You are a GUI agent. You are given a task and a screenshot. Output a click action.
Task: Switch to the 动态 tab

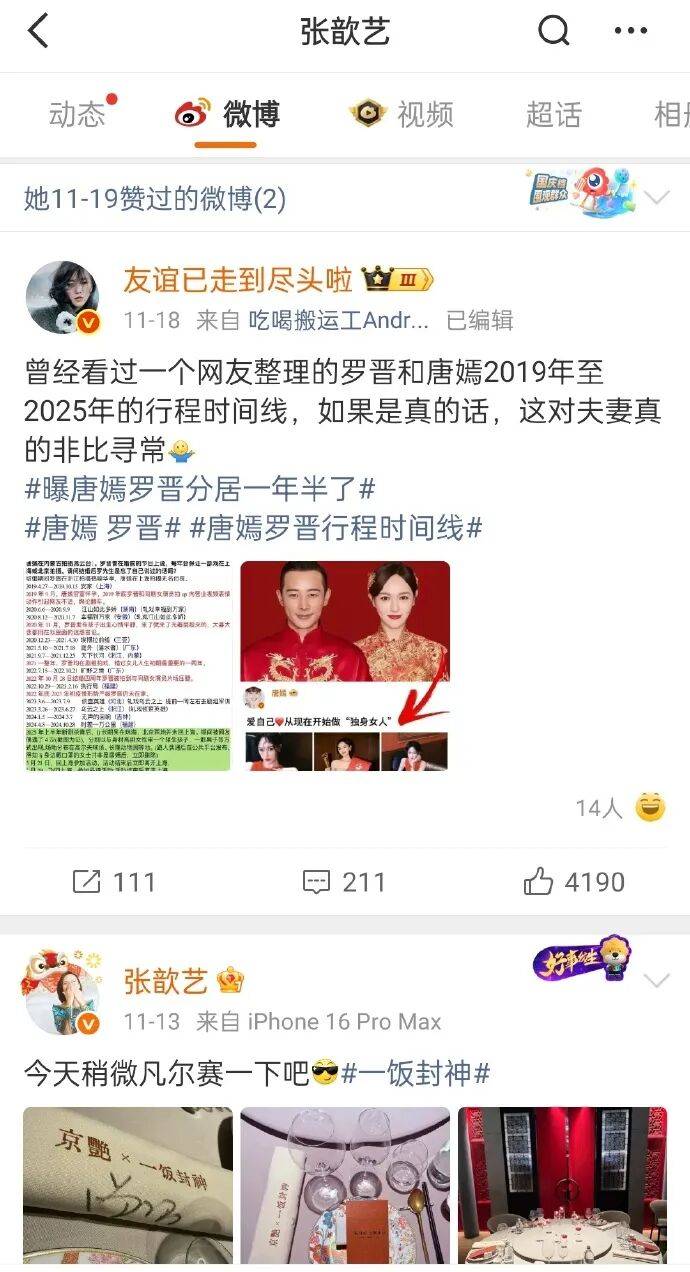tap(77, 115)
